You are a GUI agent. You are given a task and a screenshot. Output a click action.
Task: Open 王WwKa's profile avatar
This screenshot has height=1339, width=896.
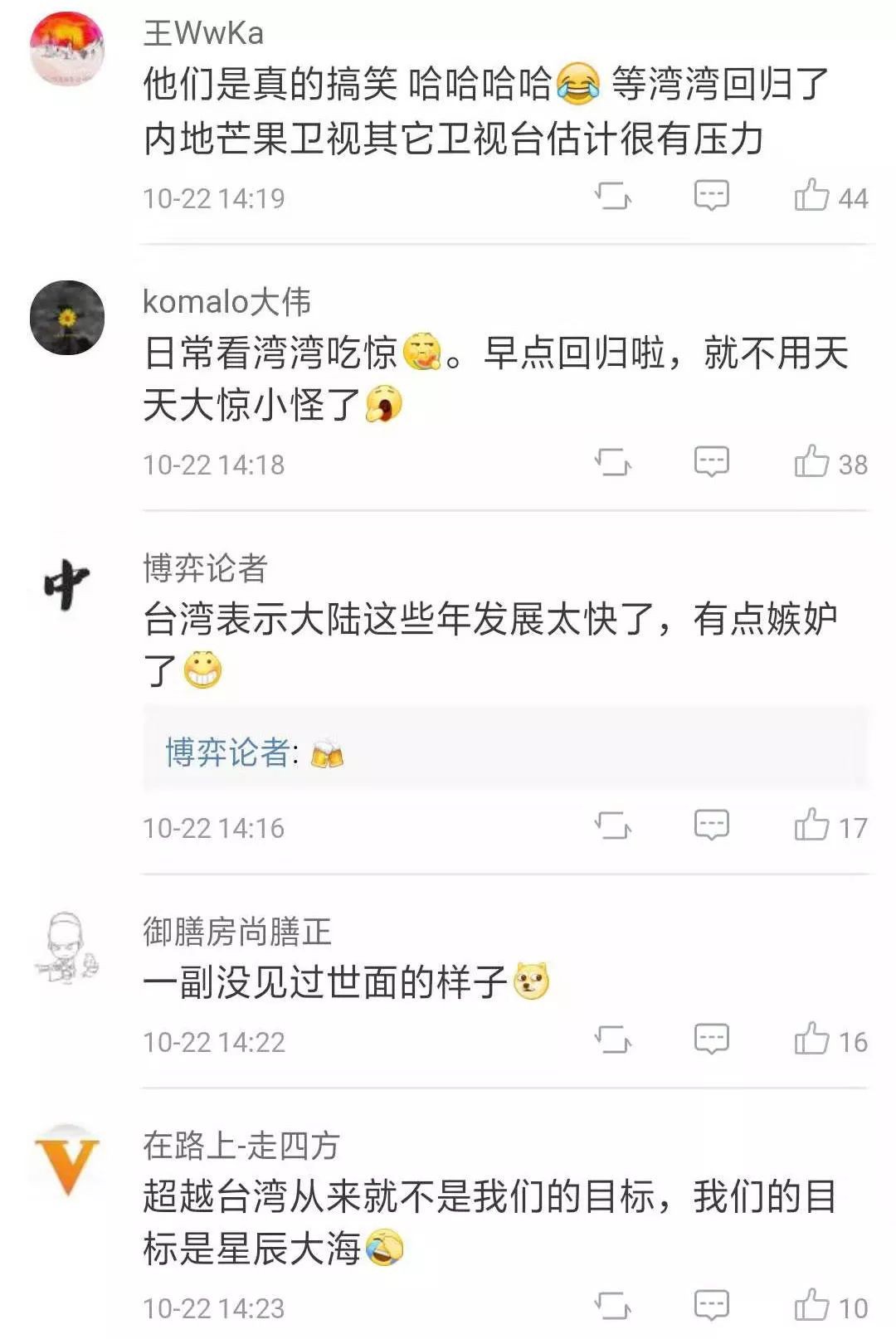coord(67,50)
